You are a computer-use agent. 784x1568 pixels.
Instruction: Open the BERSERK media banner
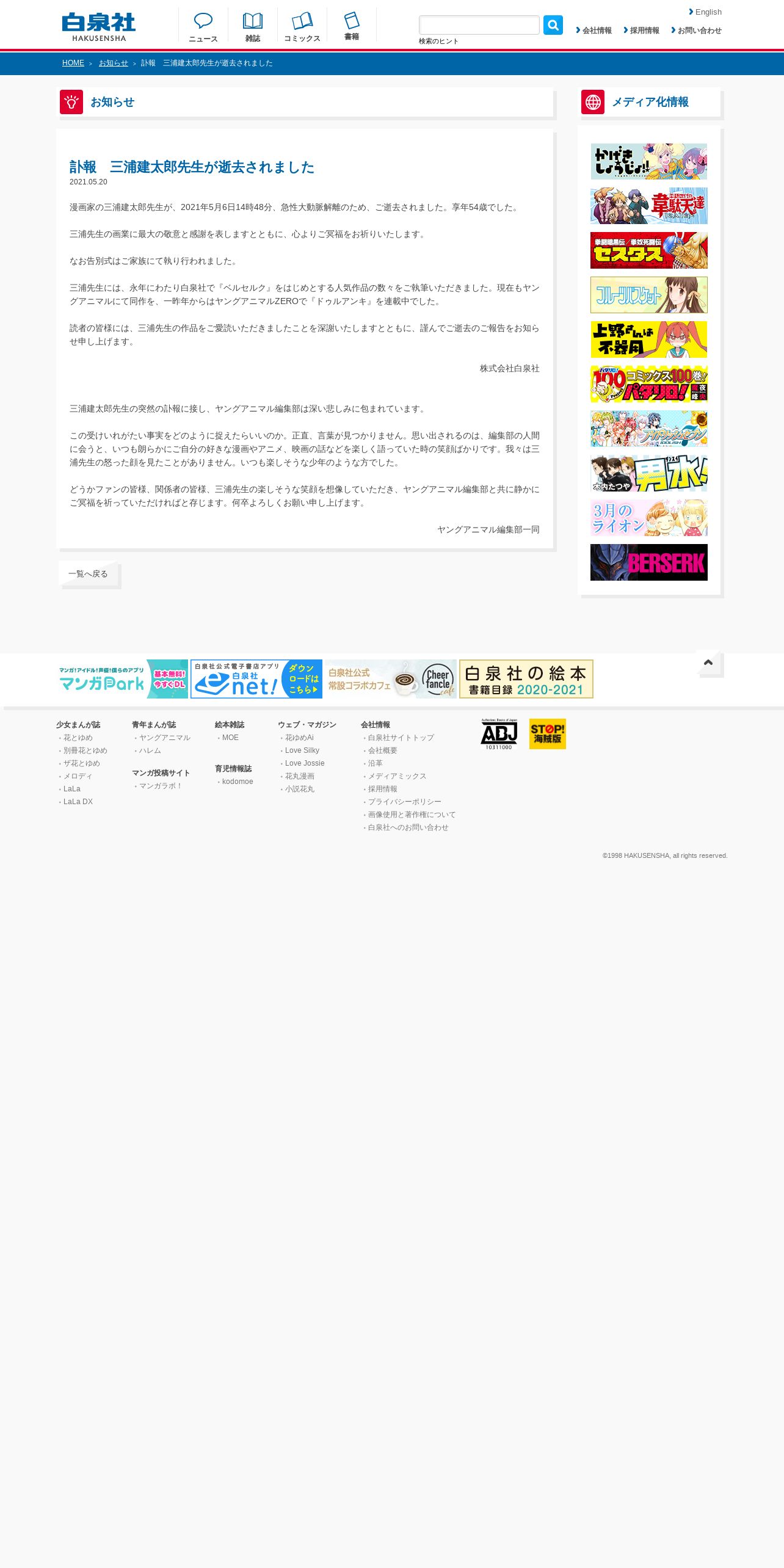[649, 562]
